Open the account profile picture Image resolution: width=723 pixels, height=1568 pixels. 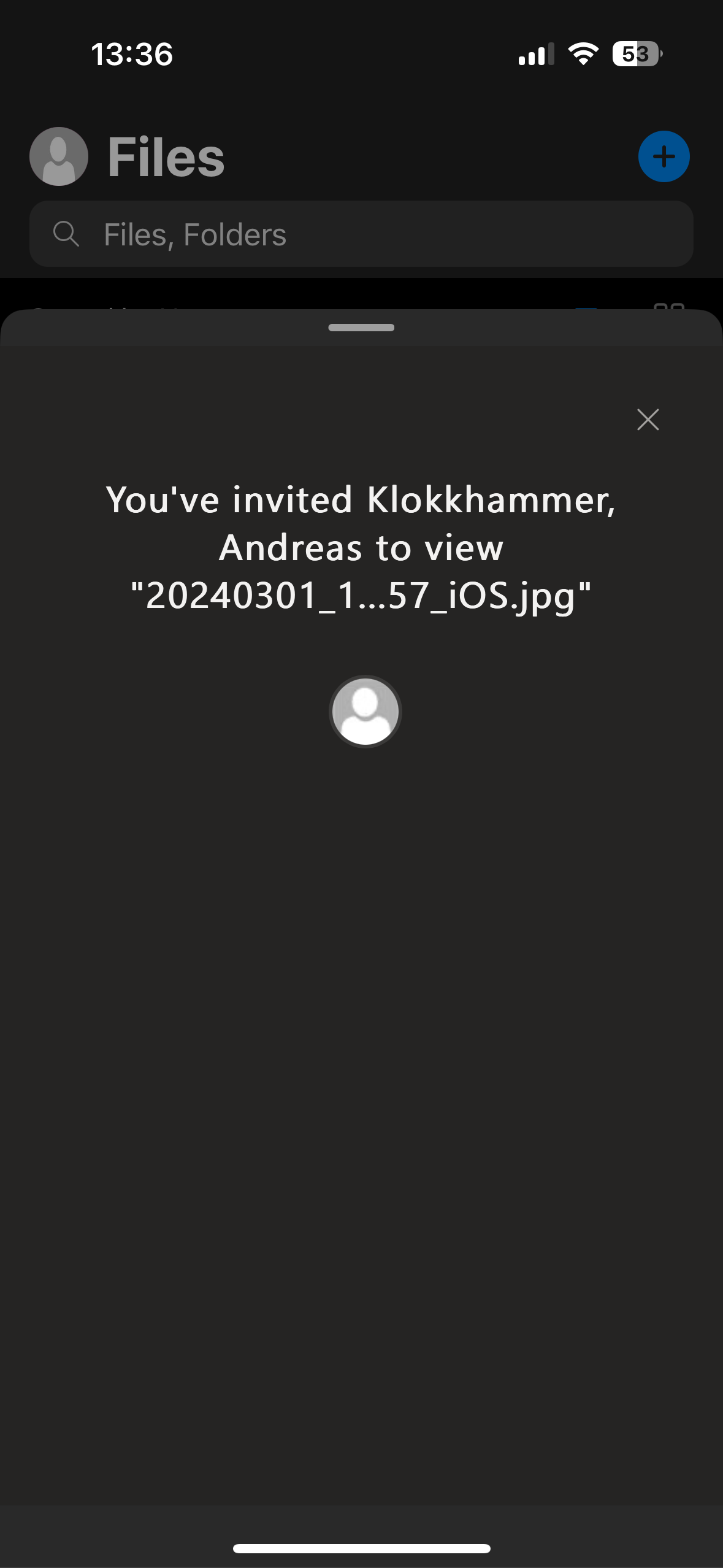pyautogui.click(x=59, y=156)
